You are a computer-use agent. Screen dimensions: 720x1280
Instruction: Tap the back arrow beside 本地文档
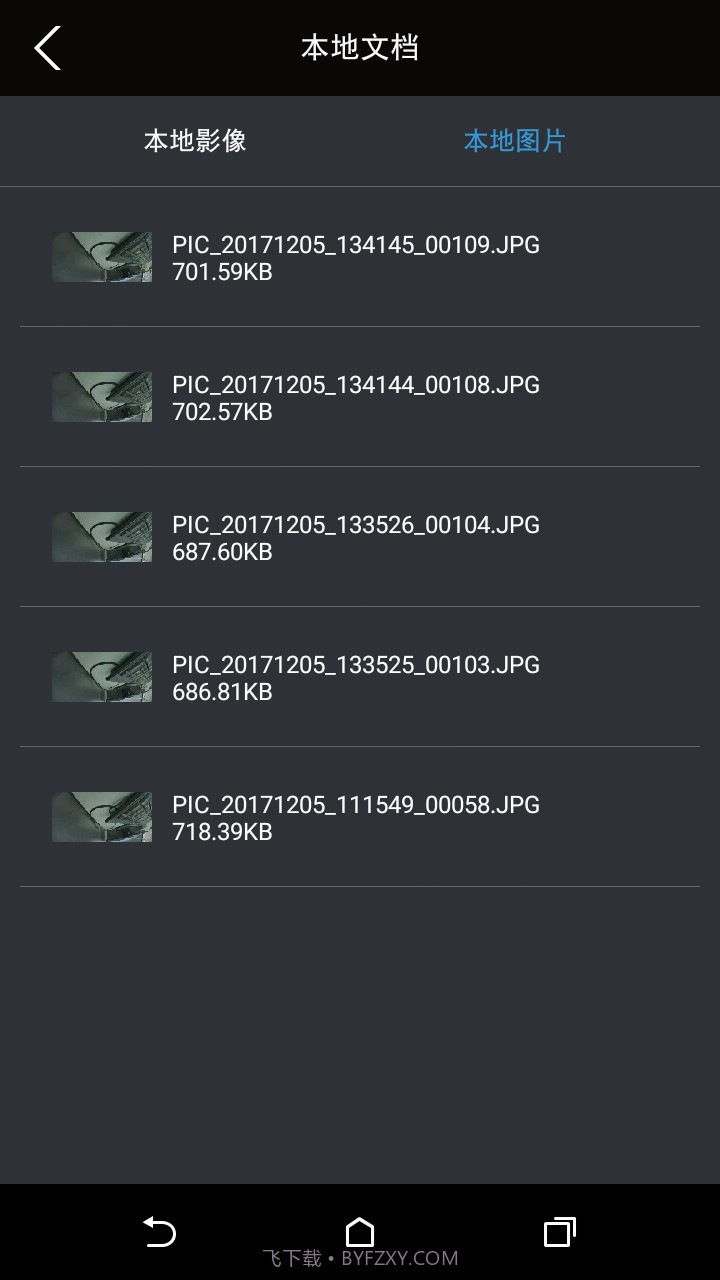click(x=47, y=47)
